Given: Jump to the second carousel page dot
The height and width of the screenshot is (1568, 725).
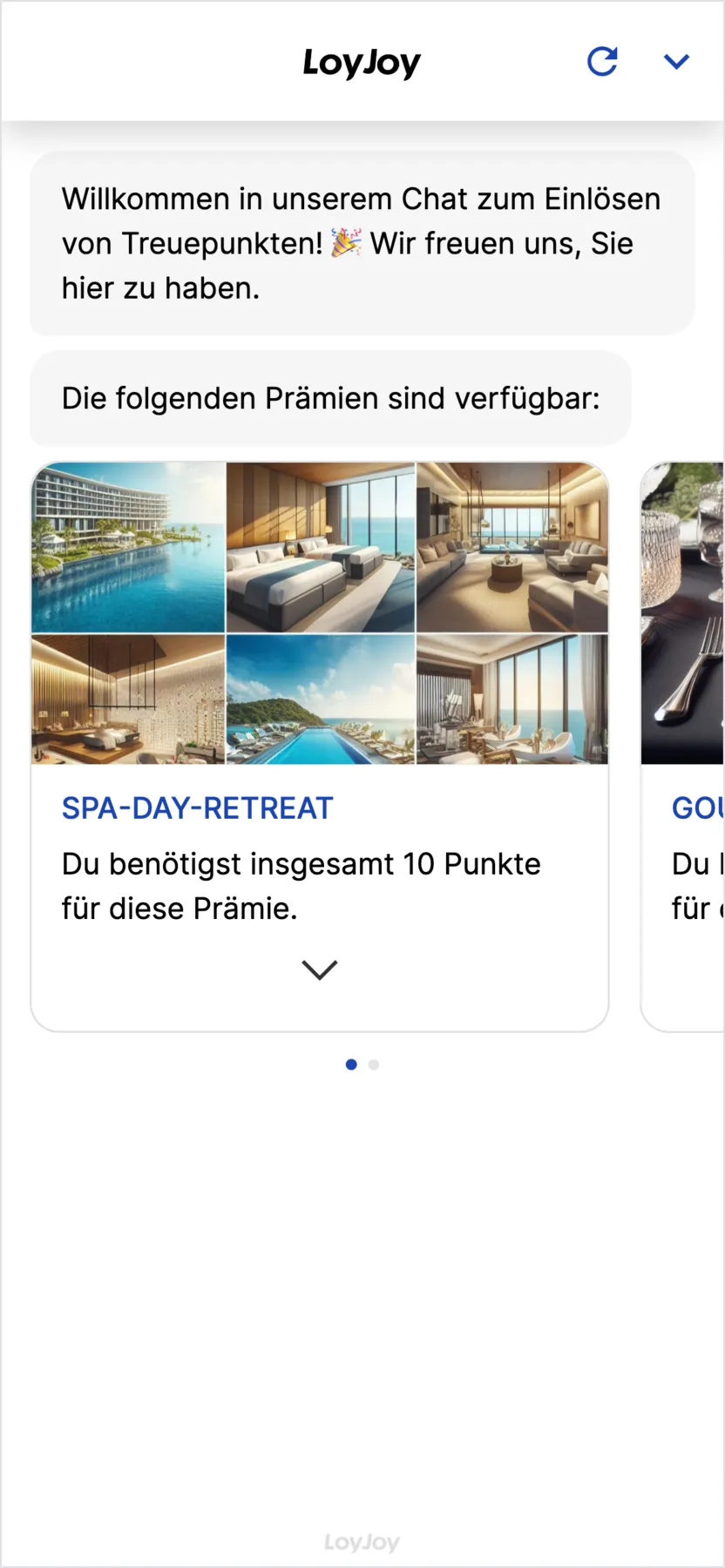Looking at the screenshot, I should pyautogui.click(x=374, y=1064).
